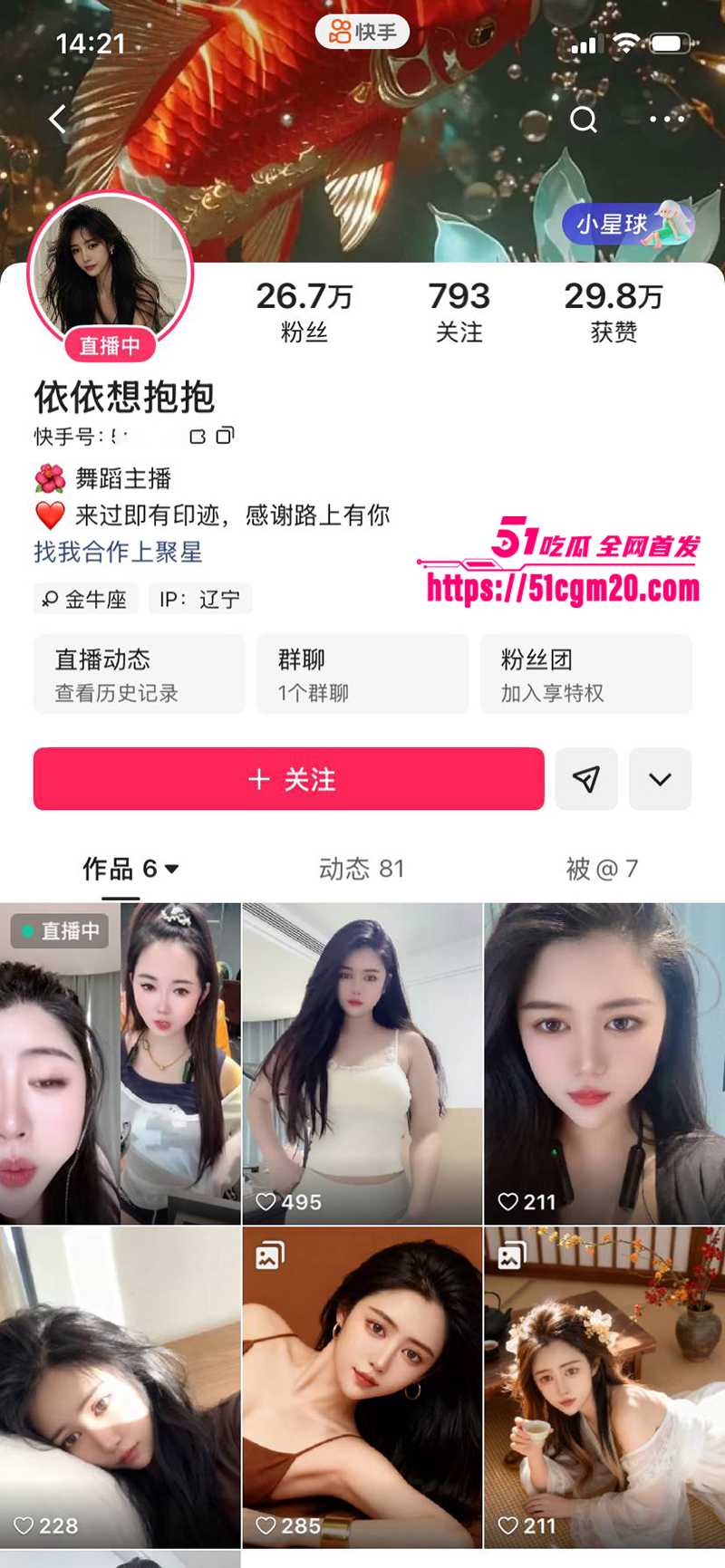Expand the bio link 找我合作上聚星
This screenshot has height=1568, width=725.
coord(116,552)
